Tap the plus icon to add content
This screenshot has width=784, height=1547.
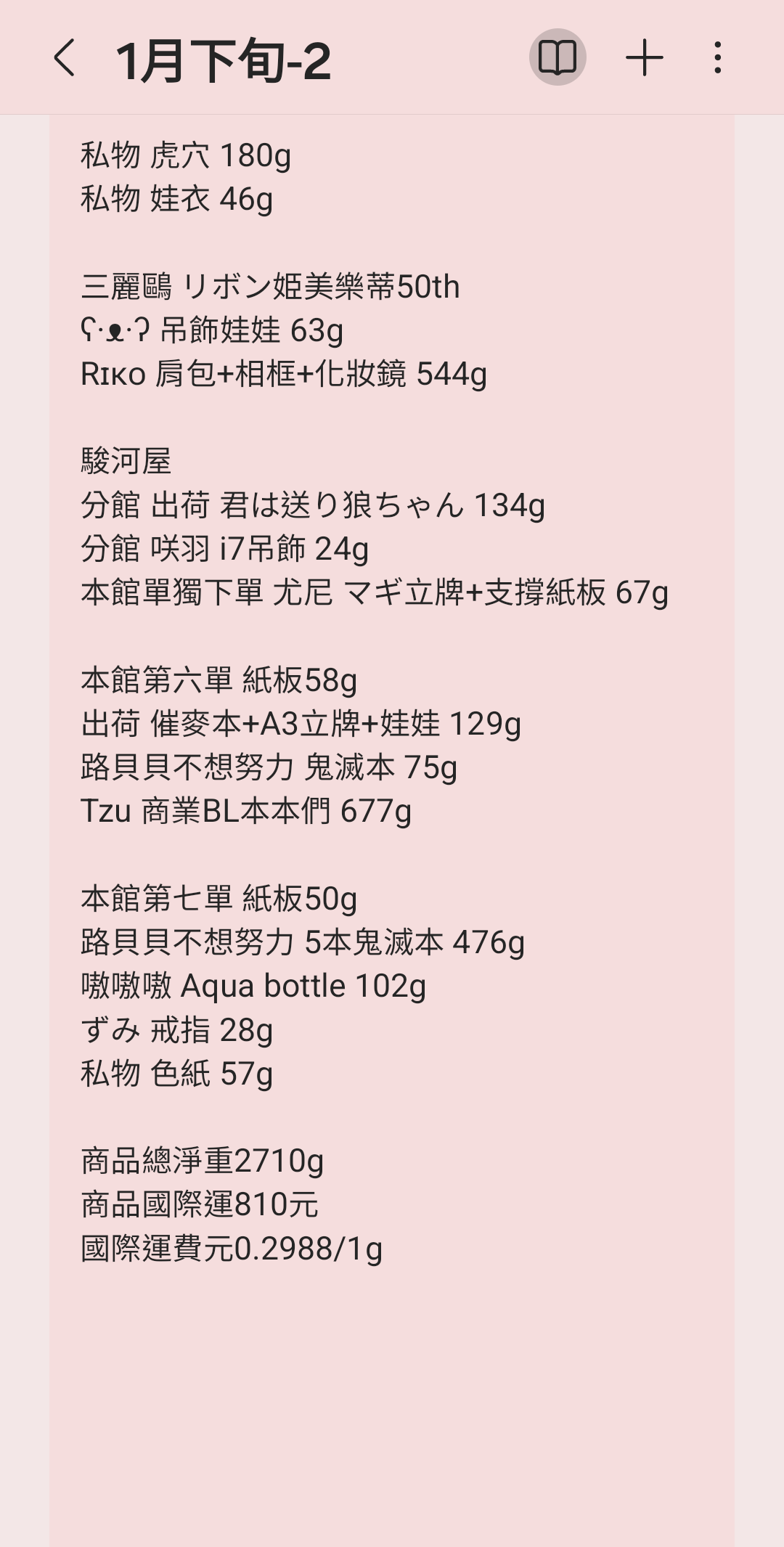tap(645, 57)
